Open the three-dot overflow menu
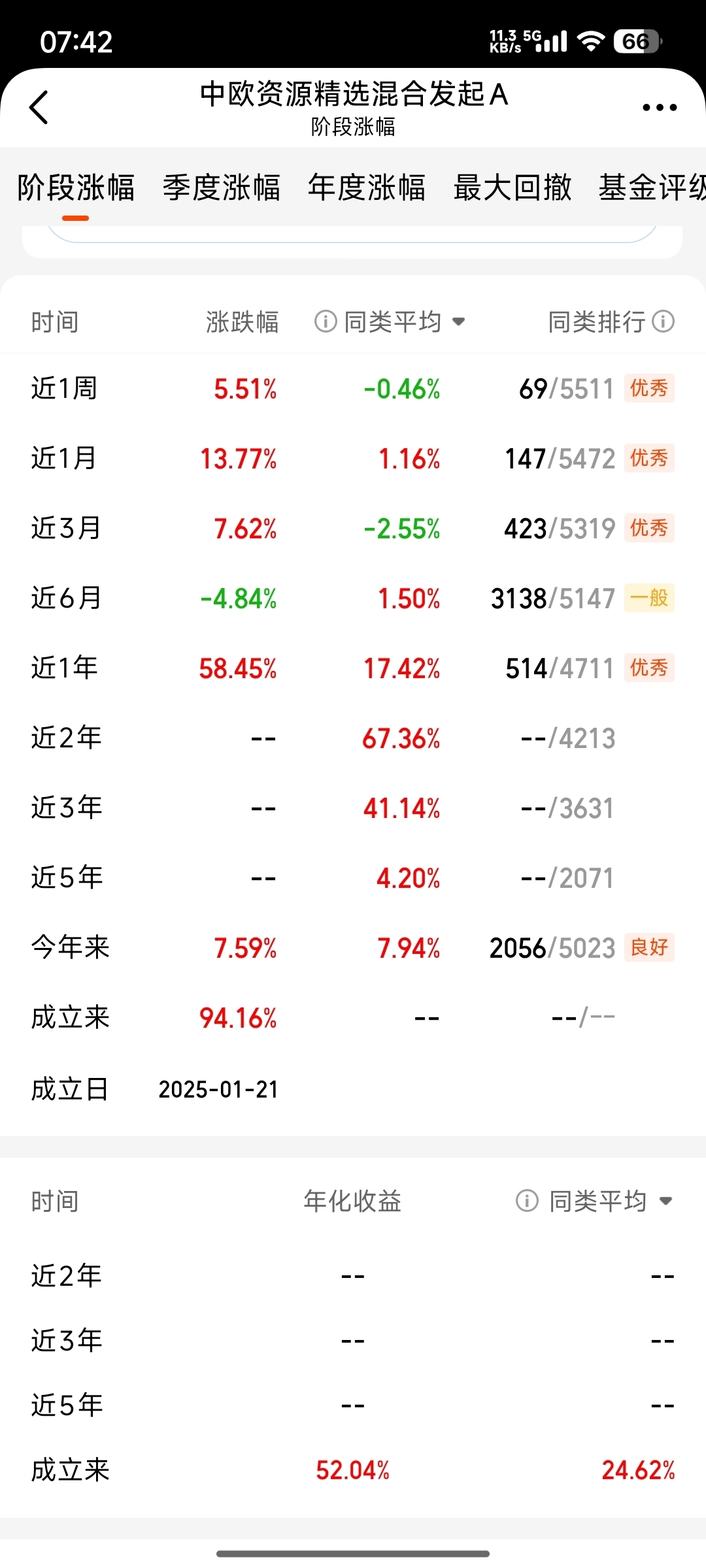Screen dimensions: 706x1568 (x=660, y=107)
